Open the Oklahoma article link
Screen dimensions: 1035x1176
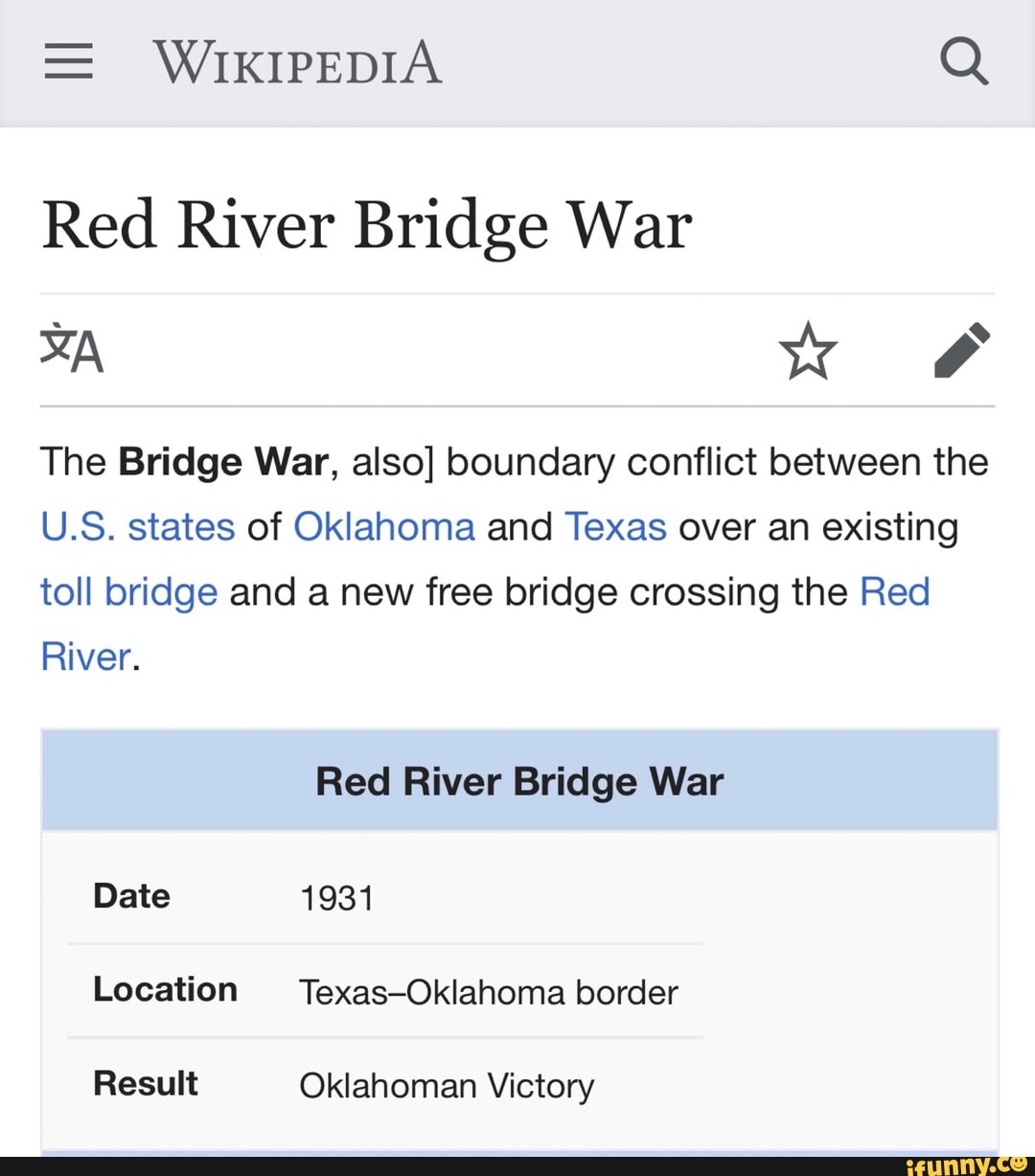pyautogui.click(x=383, y=526)
